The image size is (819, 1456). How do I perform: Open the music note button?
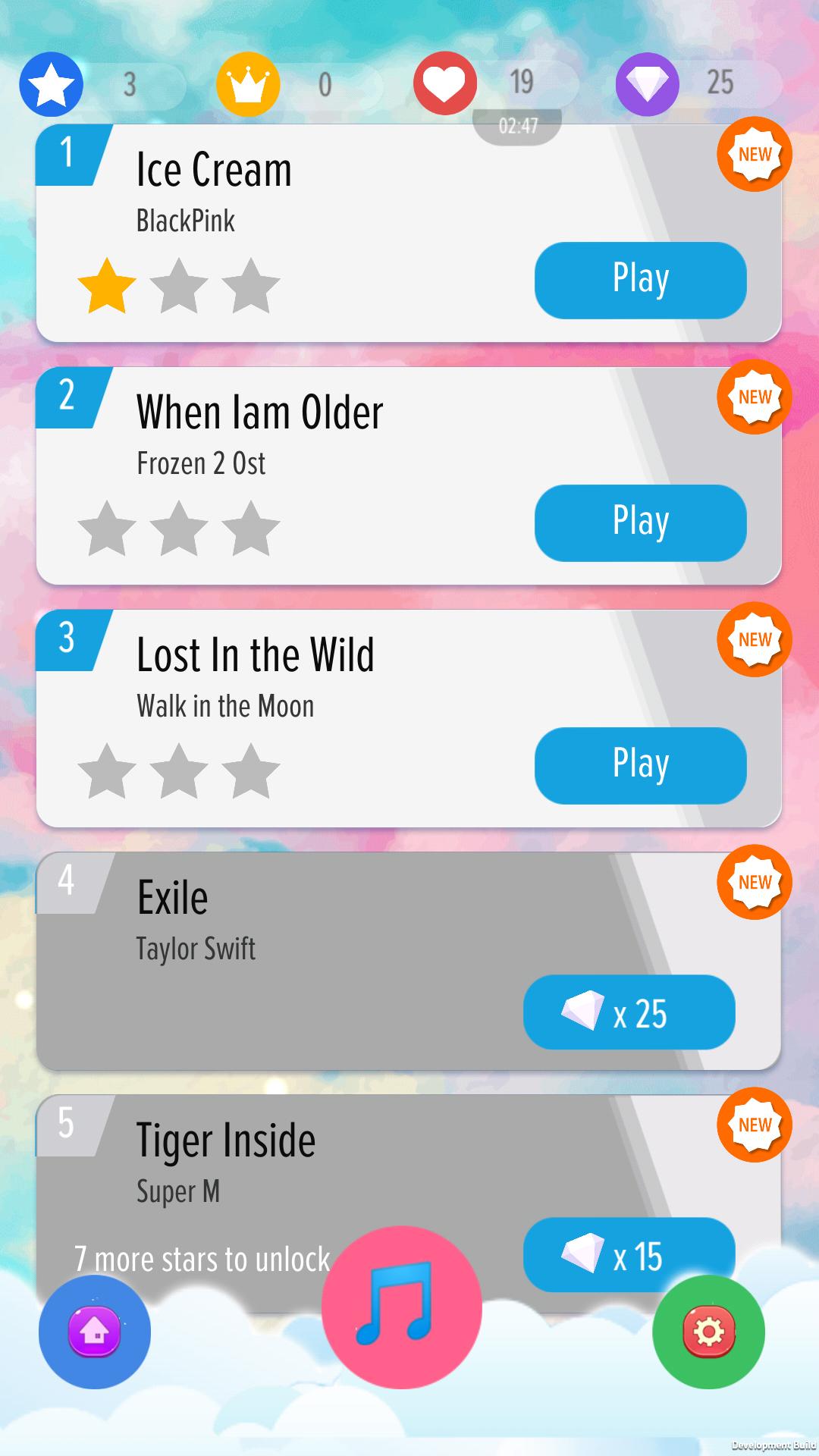401,1307
